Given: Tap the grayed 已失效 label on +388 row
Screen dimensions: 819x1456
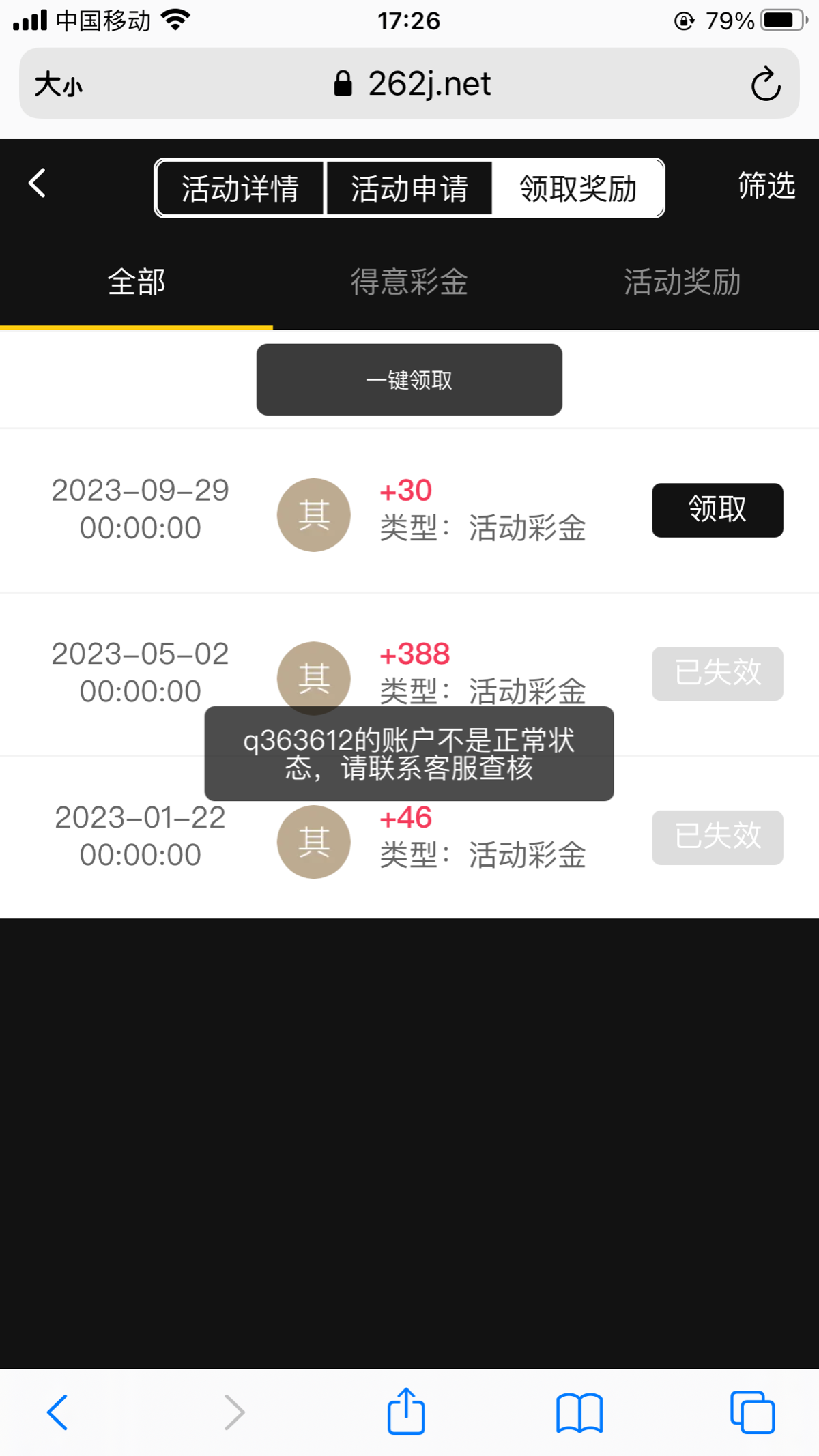Looking at the screenshot, I should (x=717, y=673).
